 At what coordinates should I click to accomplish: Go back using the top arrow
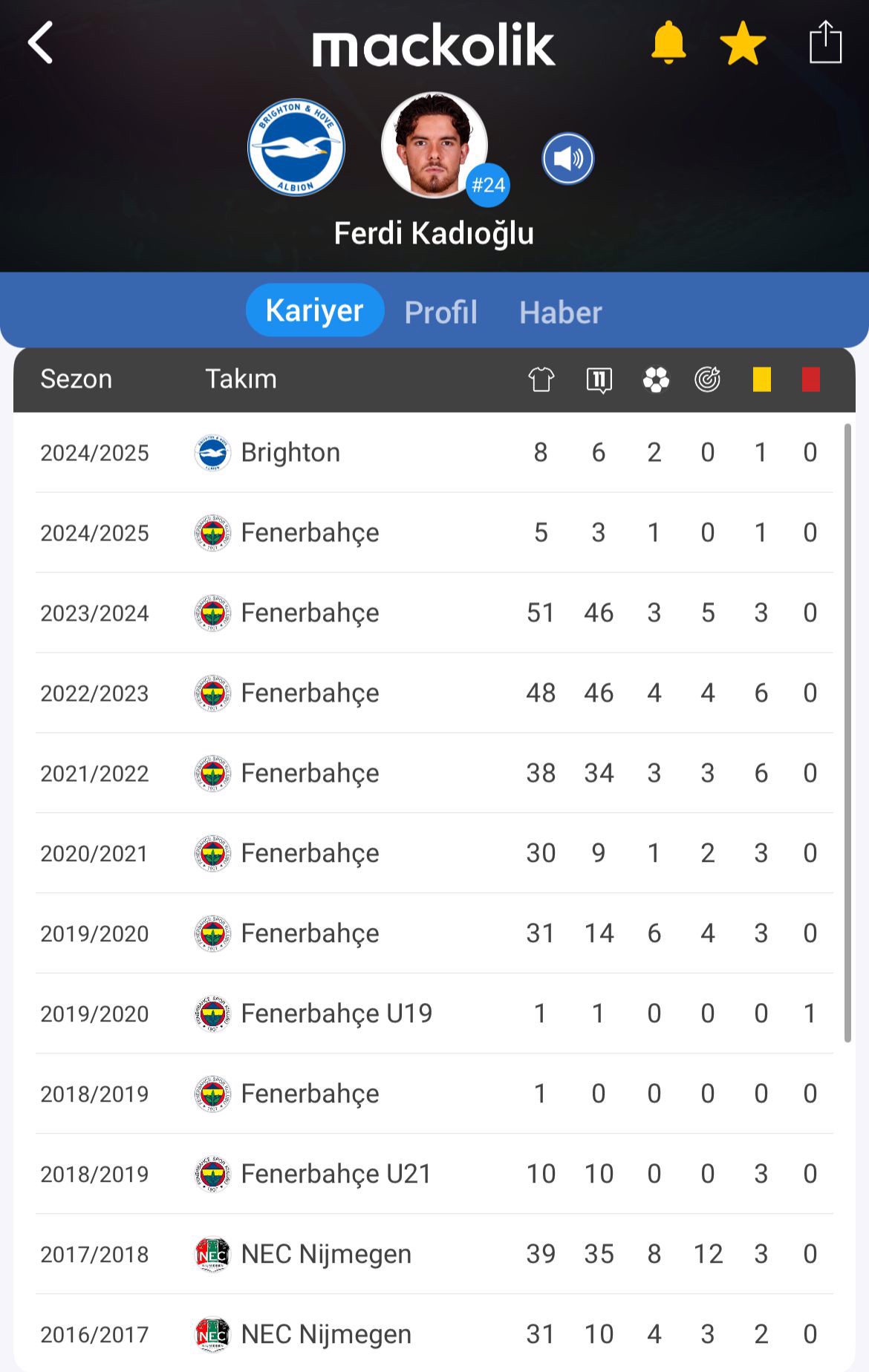[x=41, y=43]
